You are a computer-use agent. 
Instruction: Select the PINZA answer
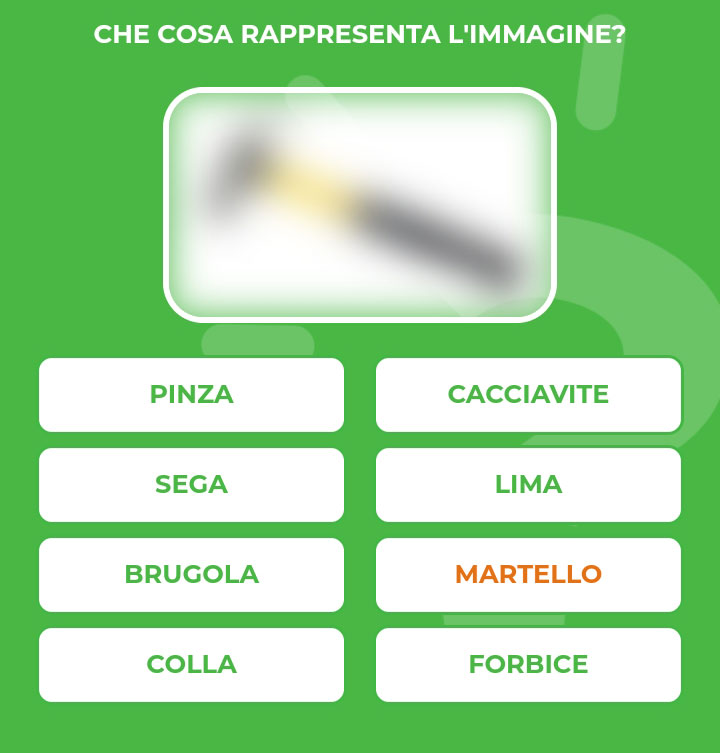click(x=191, y=395)
